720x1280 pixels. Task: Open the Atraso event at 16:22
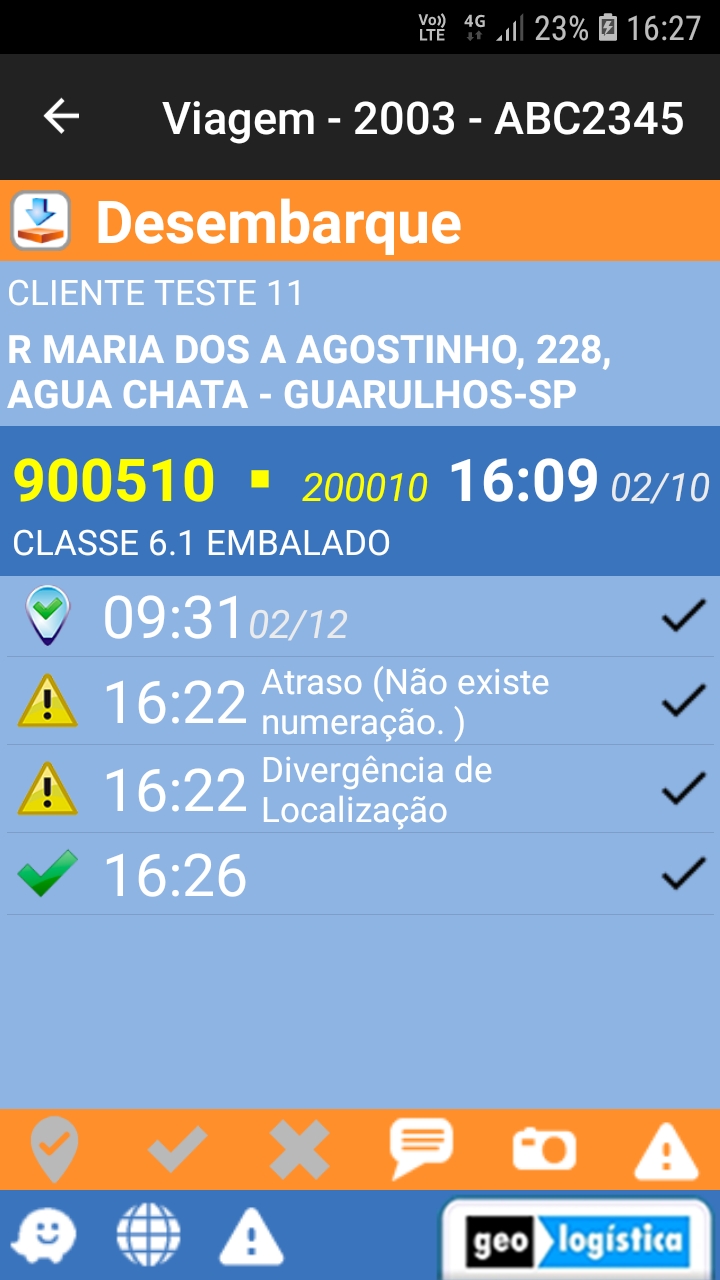[360, 701]
